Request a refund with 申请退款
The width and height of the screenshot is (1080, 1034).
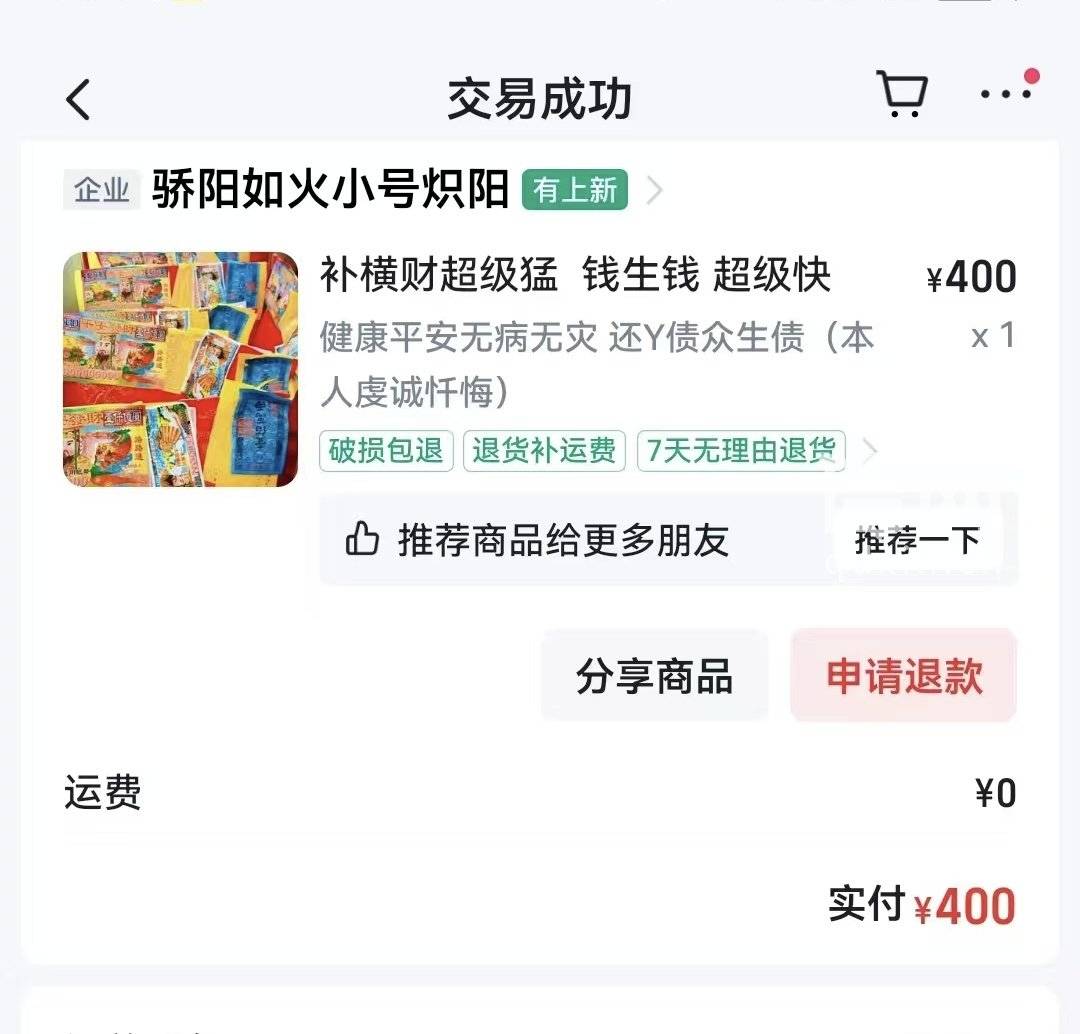[x=904, y=676]
